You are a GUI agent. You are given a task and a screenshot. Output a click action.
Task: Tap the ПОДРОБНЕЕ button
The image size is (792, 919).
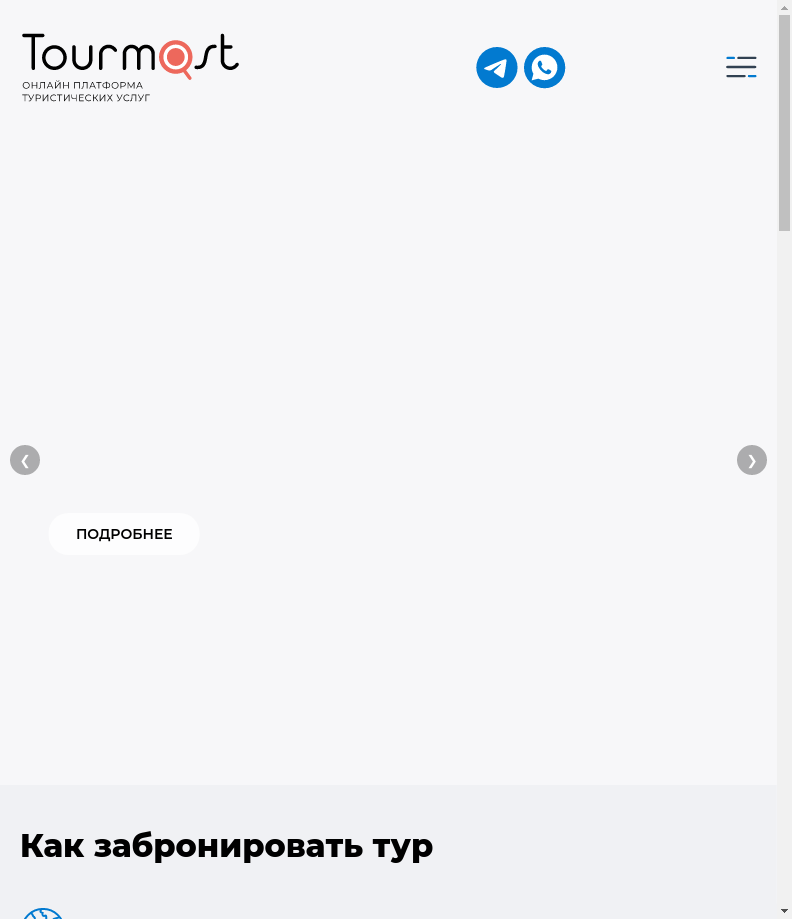[124, 534]
